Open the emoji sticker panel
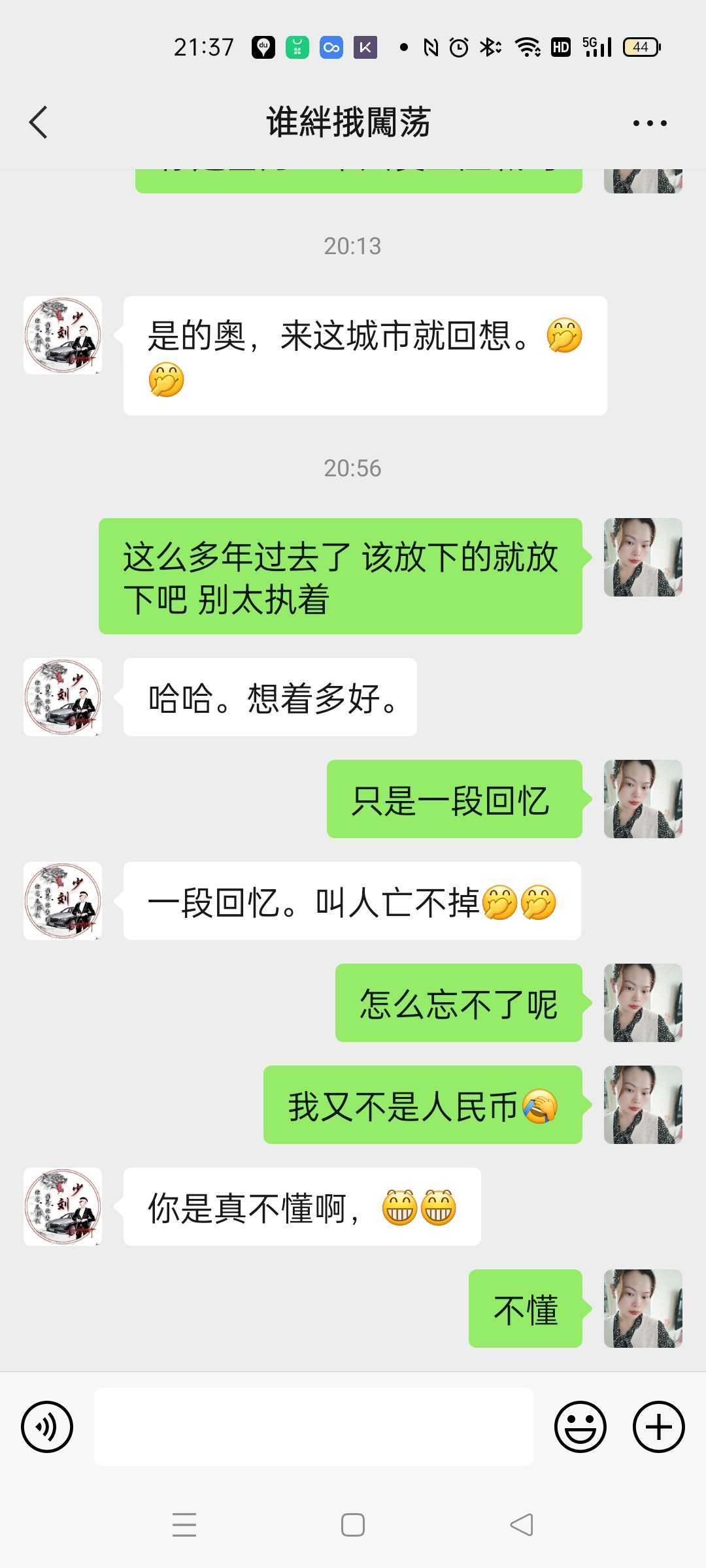Viewport: 706px width, 1568px height. (x=580, y=1427)
